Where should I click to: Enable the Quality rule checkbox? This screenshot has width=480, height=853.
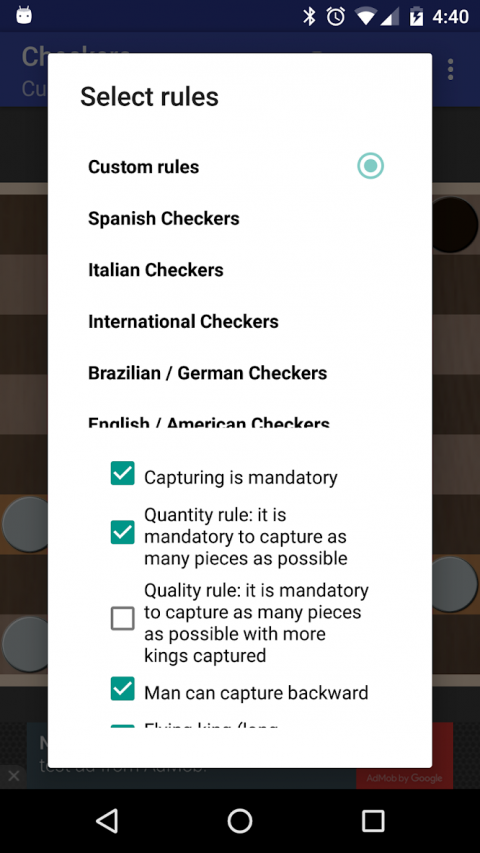click(x=122, y=619)
